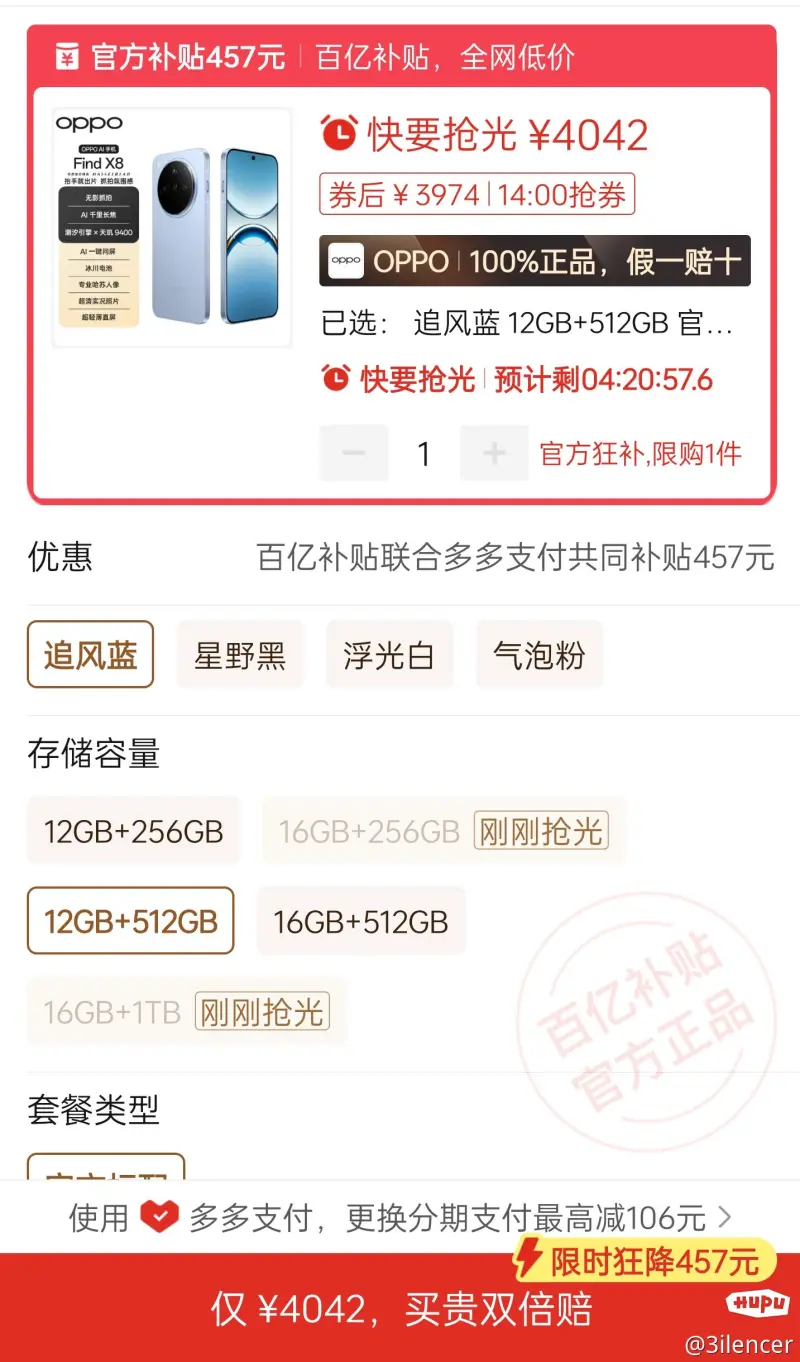Select the 12GB+512GB storage option
800x1362 pixels.
tap(131, 921)
